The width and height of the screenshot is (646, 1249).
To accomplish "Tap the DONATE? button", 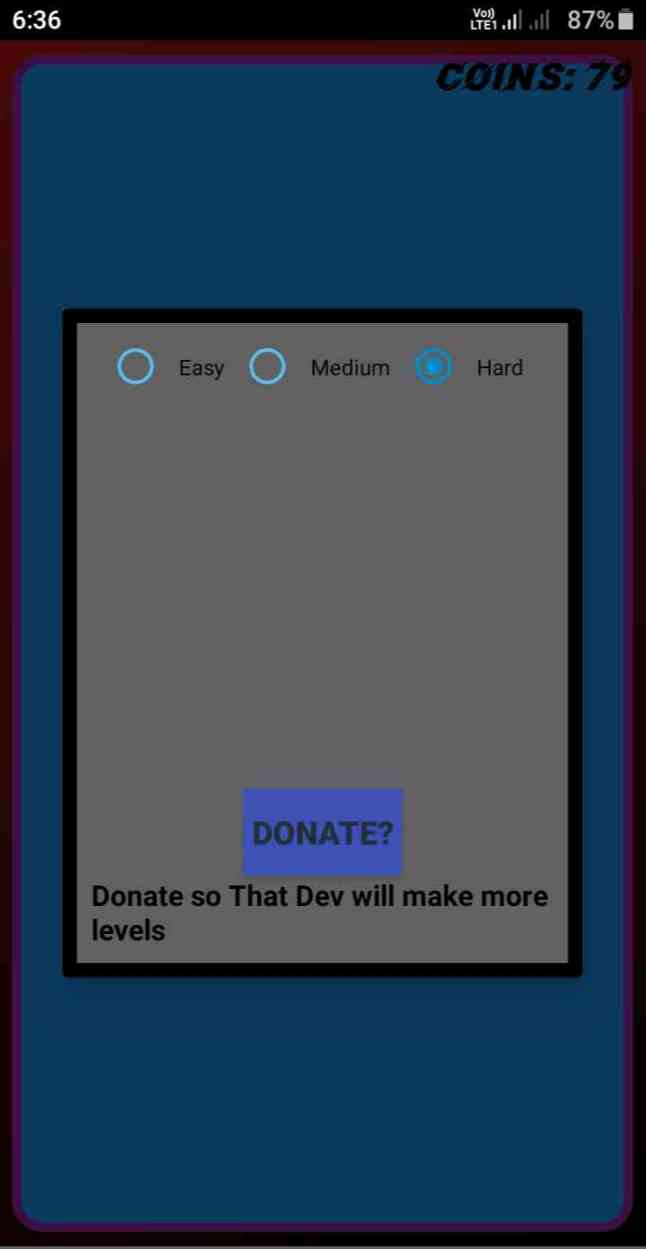I will click(x=322, y=832).
